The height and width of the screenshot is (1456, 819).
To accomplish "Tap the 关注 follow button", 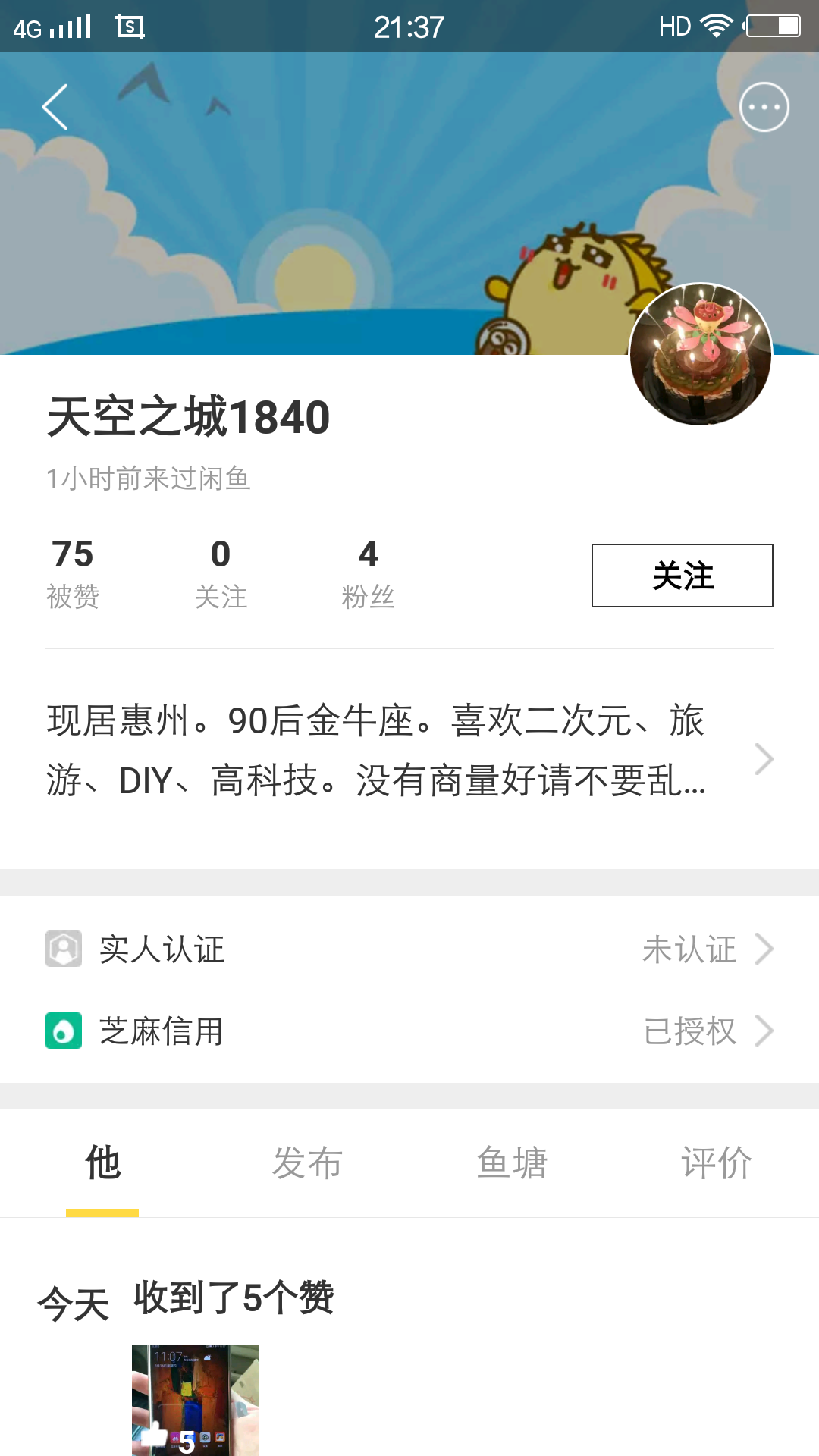I will 682,576.
